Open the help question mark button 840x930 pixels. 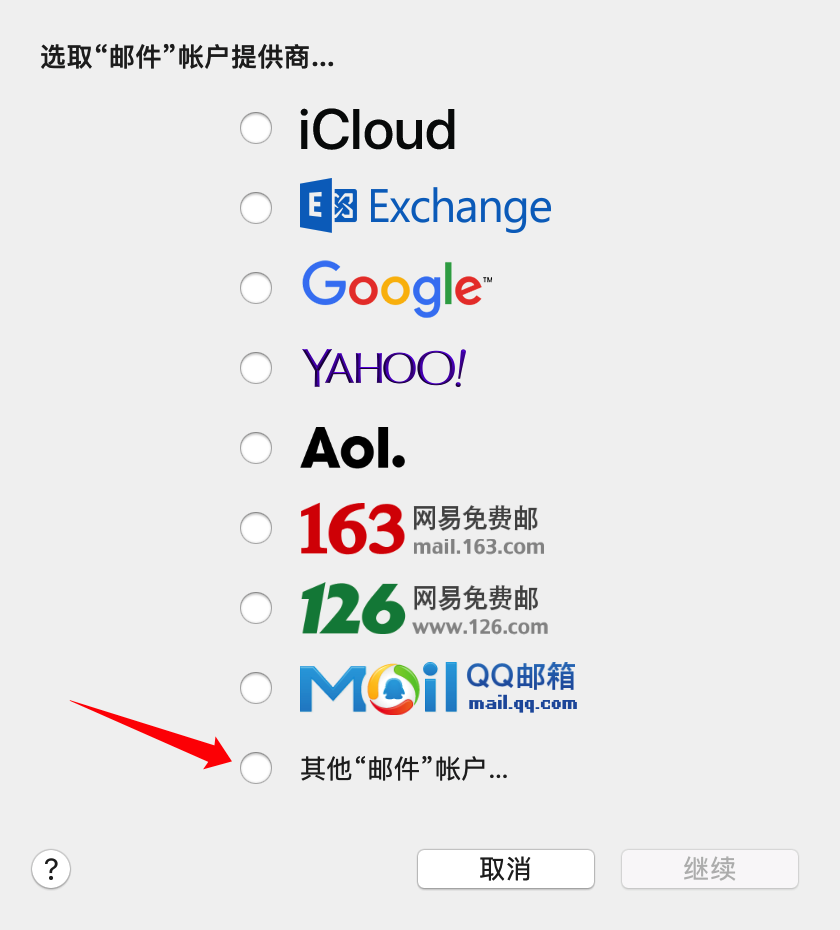tap(51, 869)
